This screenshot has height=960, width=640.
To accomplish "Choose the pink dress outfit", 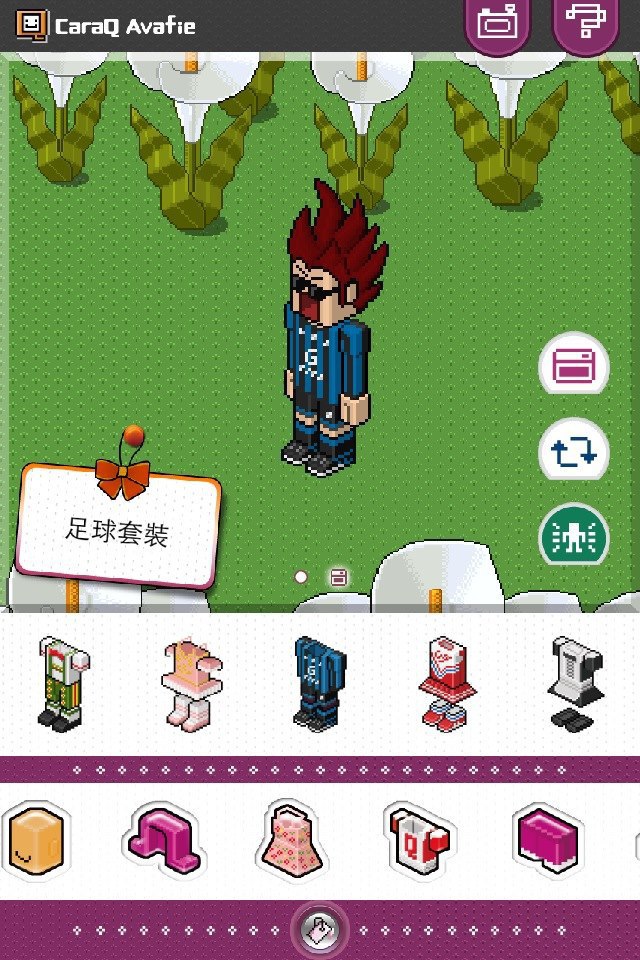I will 190,682.
